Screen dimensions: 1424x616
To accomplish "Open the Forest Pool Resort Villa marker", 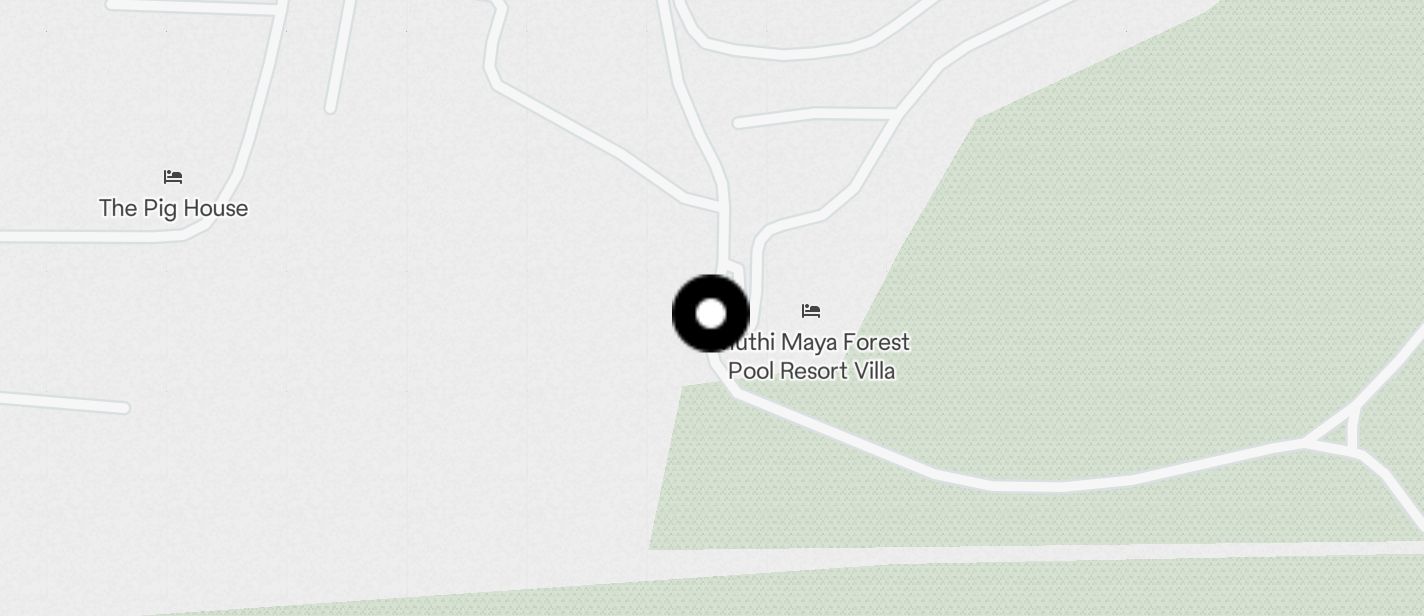I will (811, 312).
